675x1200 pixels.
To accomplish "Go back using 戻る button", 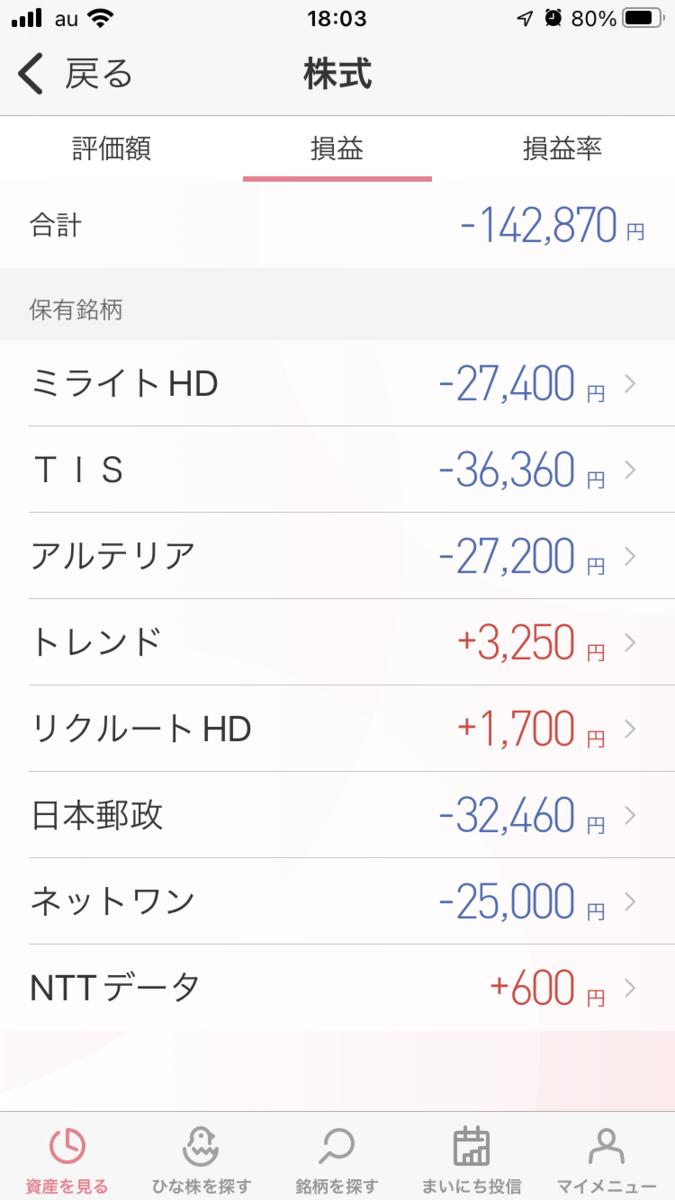I will click(75, 75).
